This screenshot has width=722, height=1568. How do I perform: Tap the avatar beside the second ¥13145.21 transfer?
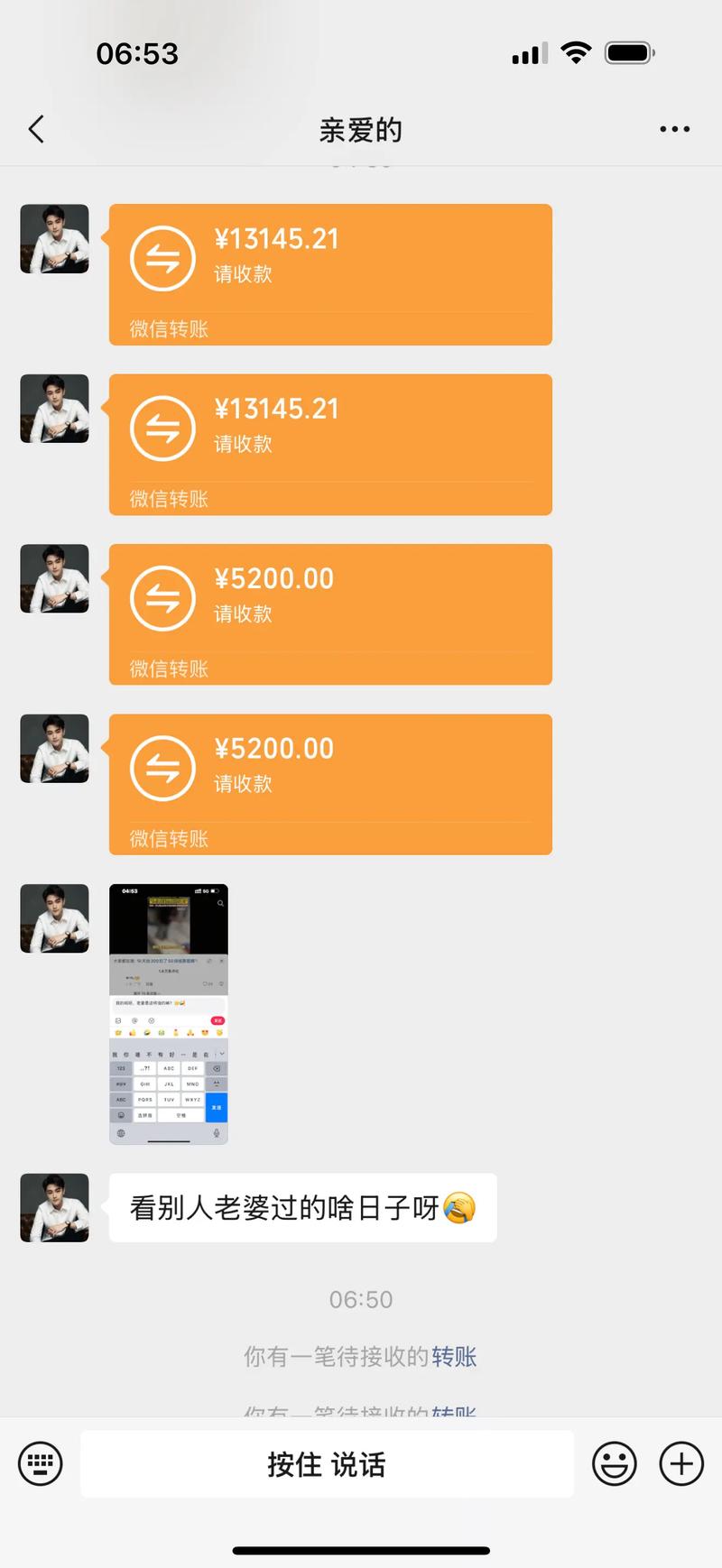pyautogui.click(x=54, y=409)
